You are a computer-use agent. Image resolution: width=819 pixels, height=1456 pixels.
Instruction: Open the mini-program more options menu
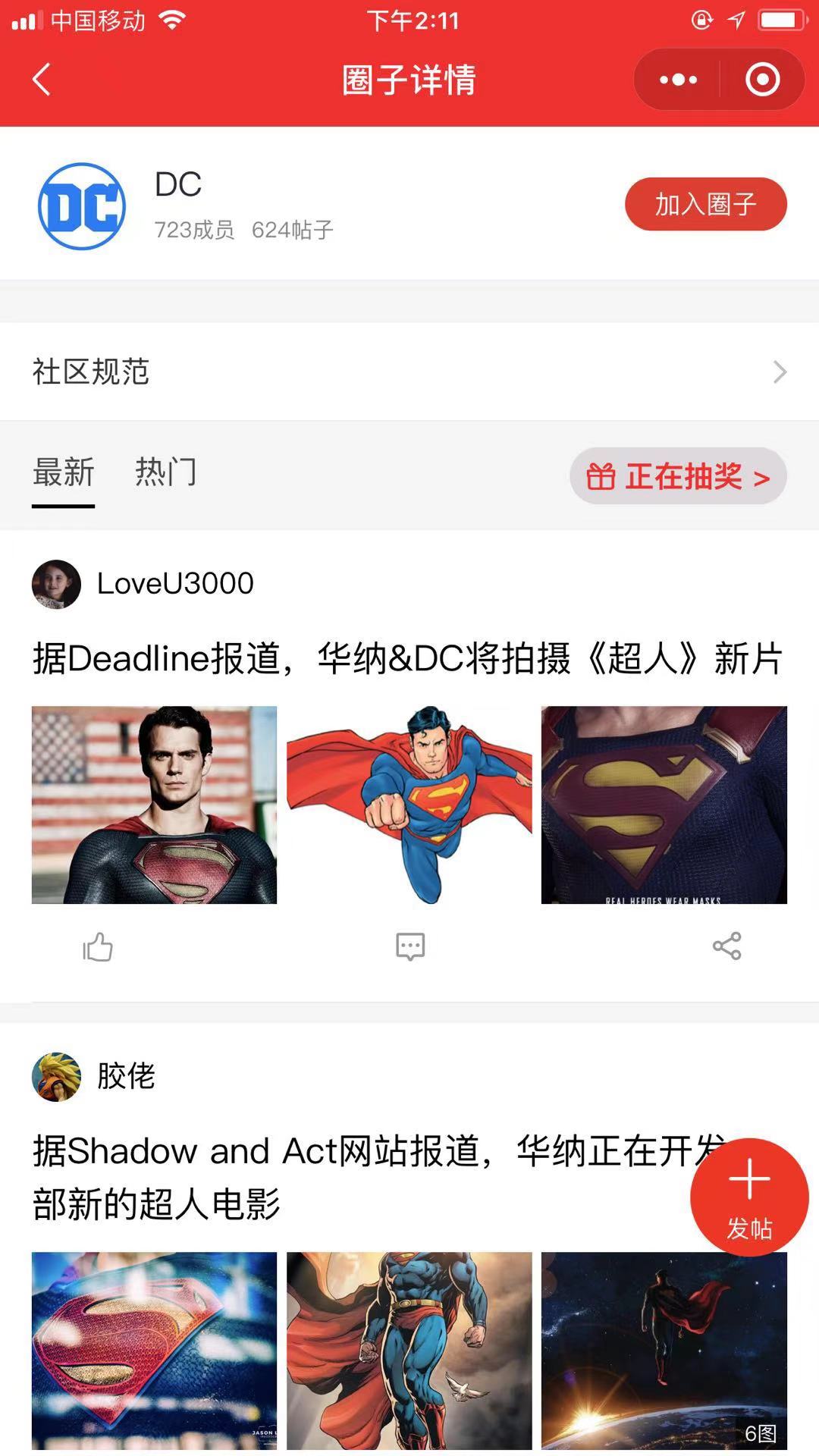click(678, 80)
